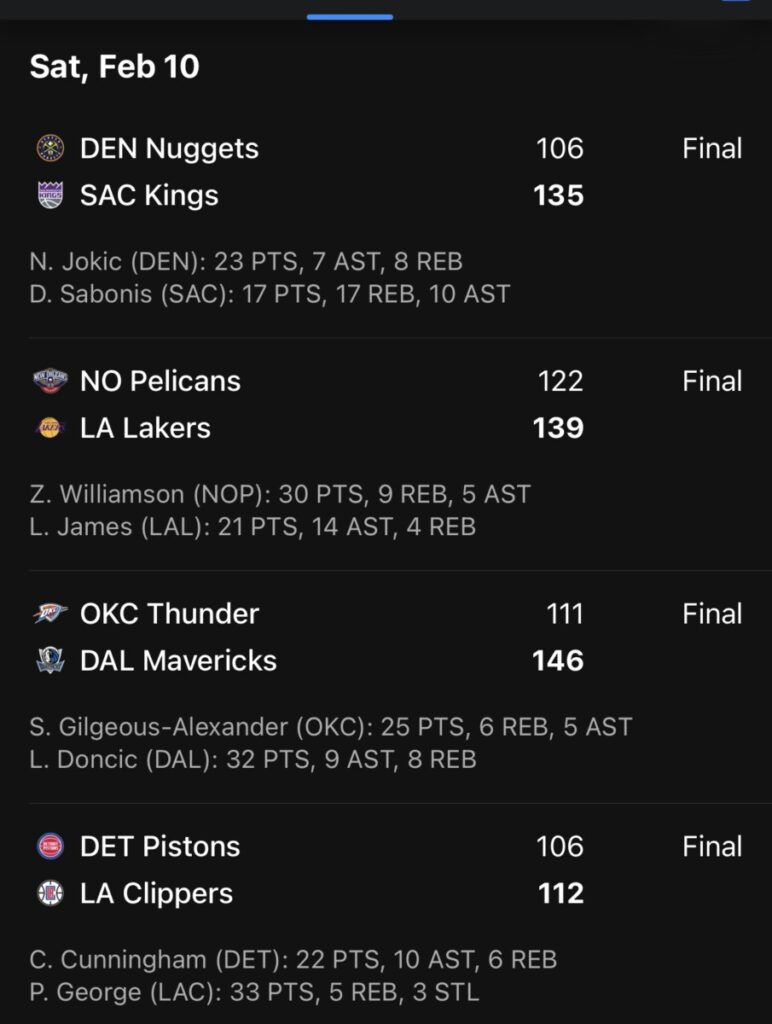The width and height of the screenshot is (772, 1024).
Task: View Thunder vs Mavericks game details
Action: (x=385, y=637)
